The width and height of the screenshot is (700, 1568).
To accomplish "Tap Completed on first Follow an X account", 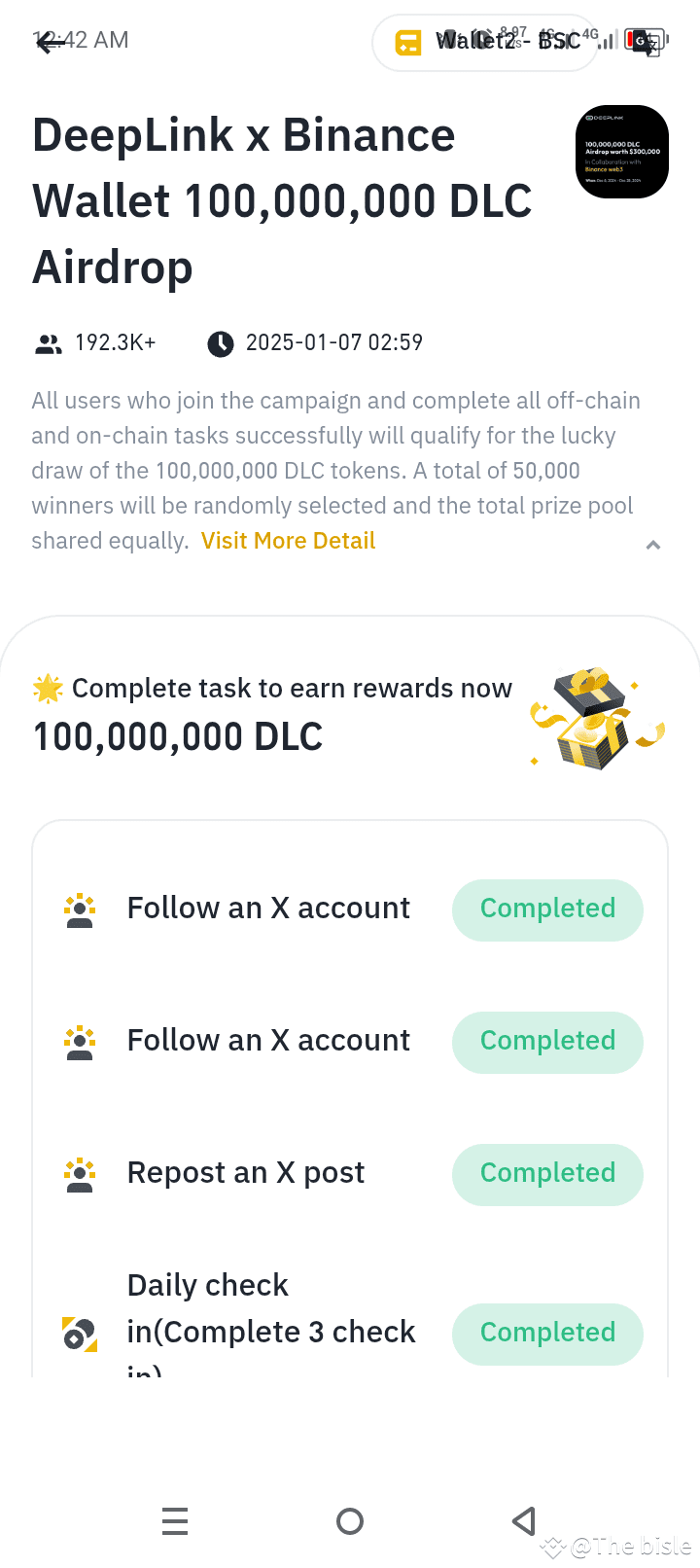I will point(547,909).
